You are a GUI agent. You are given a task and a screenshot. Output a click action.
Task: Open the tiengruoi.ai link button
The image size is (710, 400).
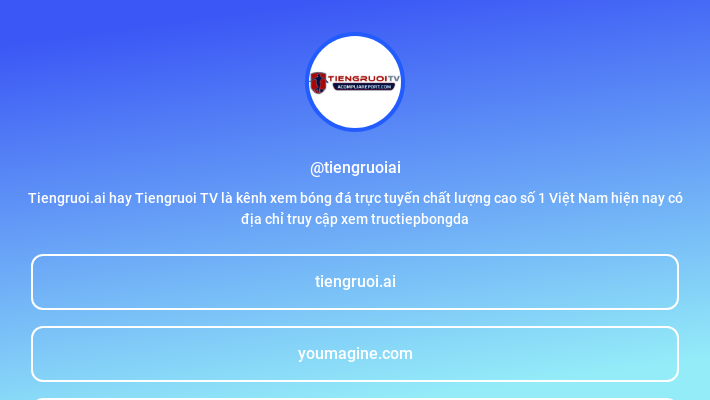355,282
